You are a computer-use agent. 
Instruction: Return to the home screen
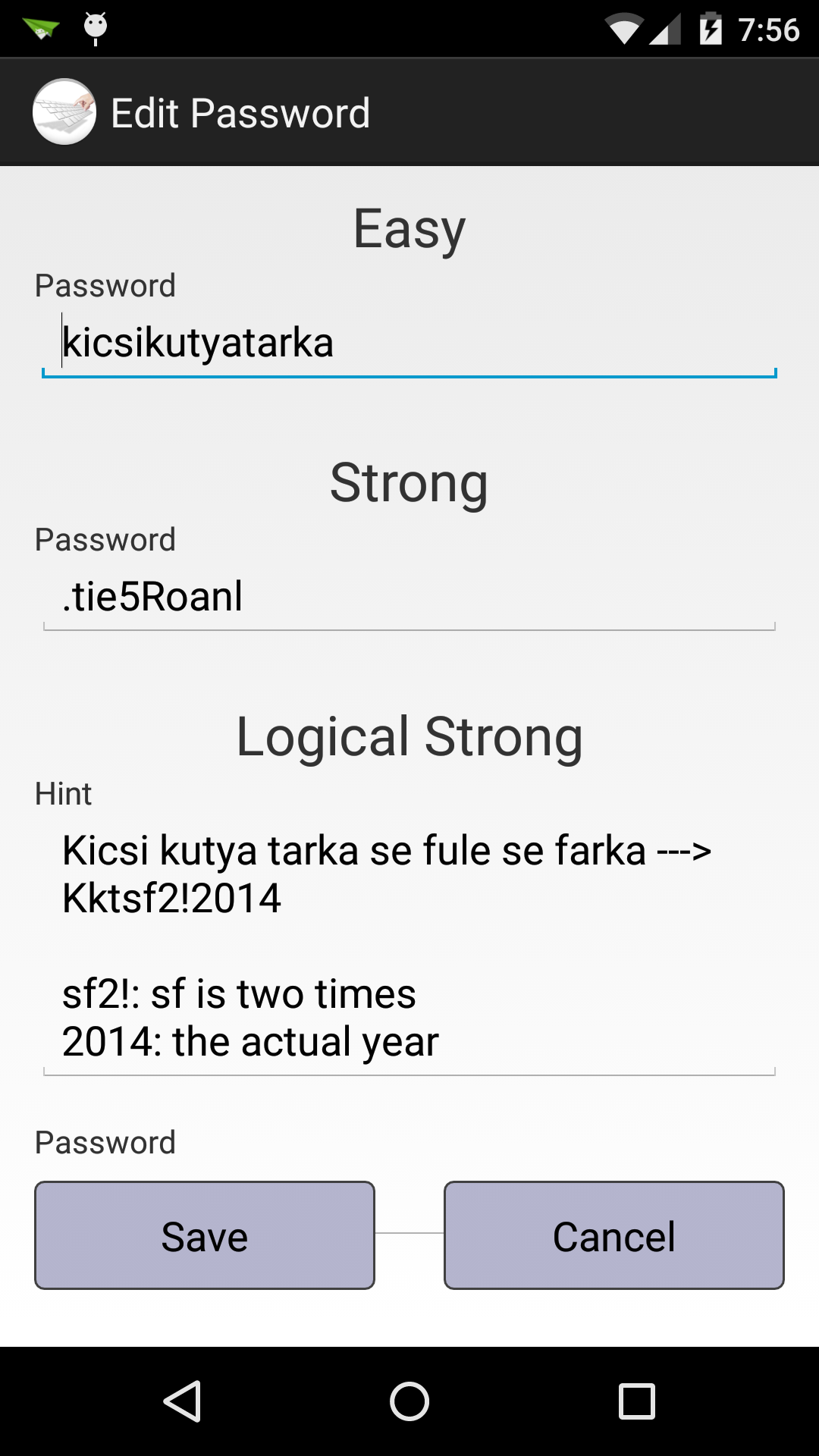[409, 1401]
